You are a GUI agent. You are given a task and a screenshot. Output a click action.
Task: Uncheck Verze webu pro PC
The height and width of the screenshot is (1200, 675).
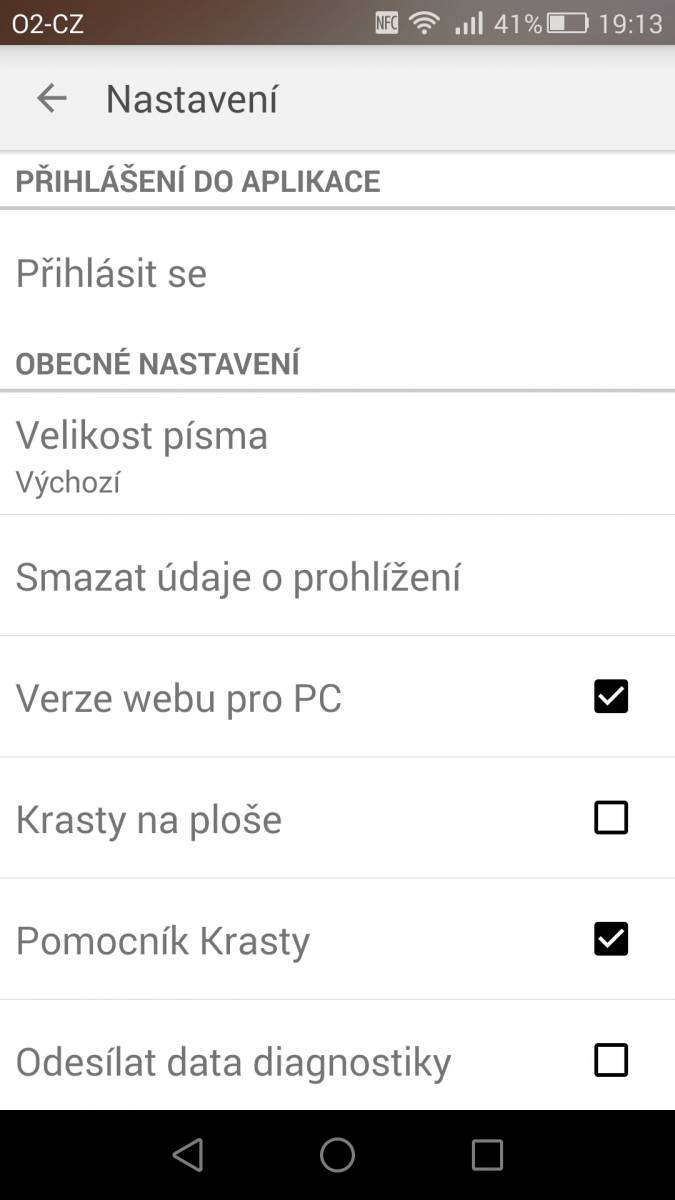pyautogui.click(x=611, y=696)
